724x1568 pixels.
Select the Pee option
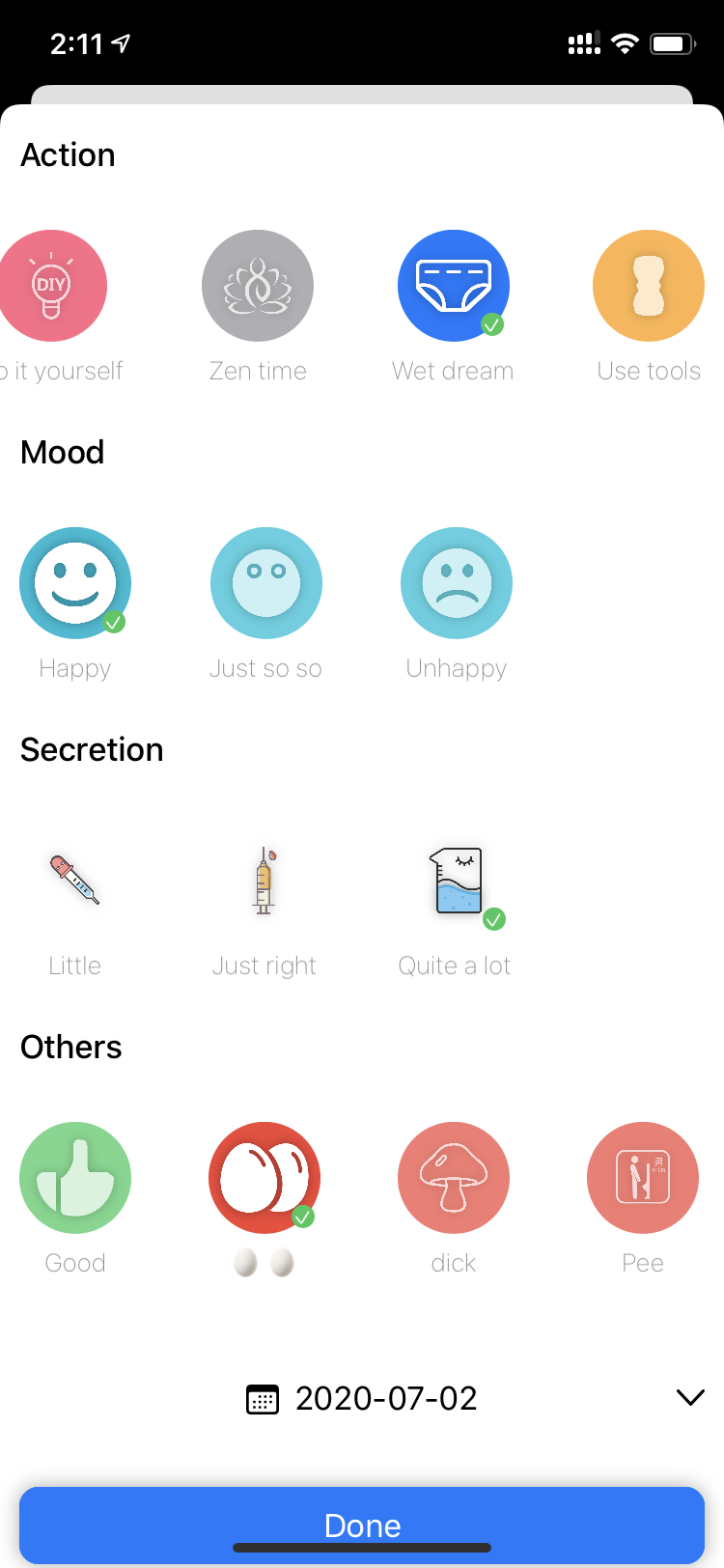pos(643,1178)
